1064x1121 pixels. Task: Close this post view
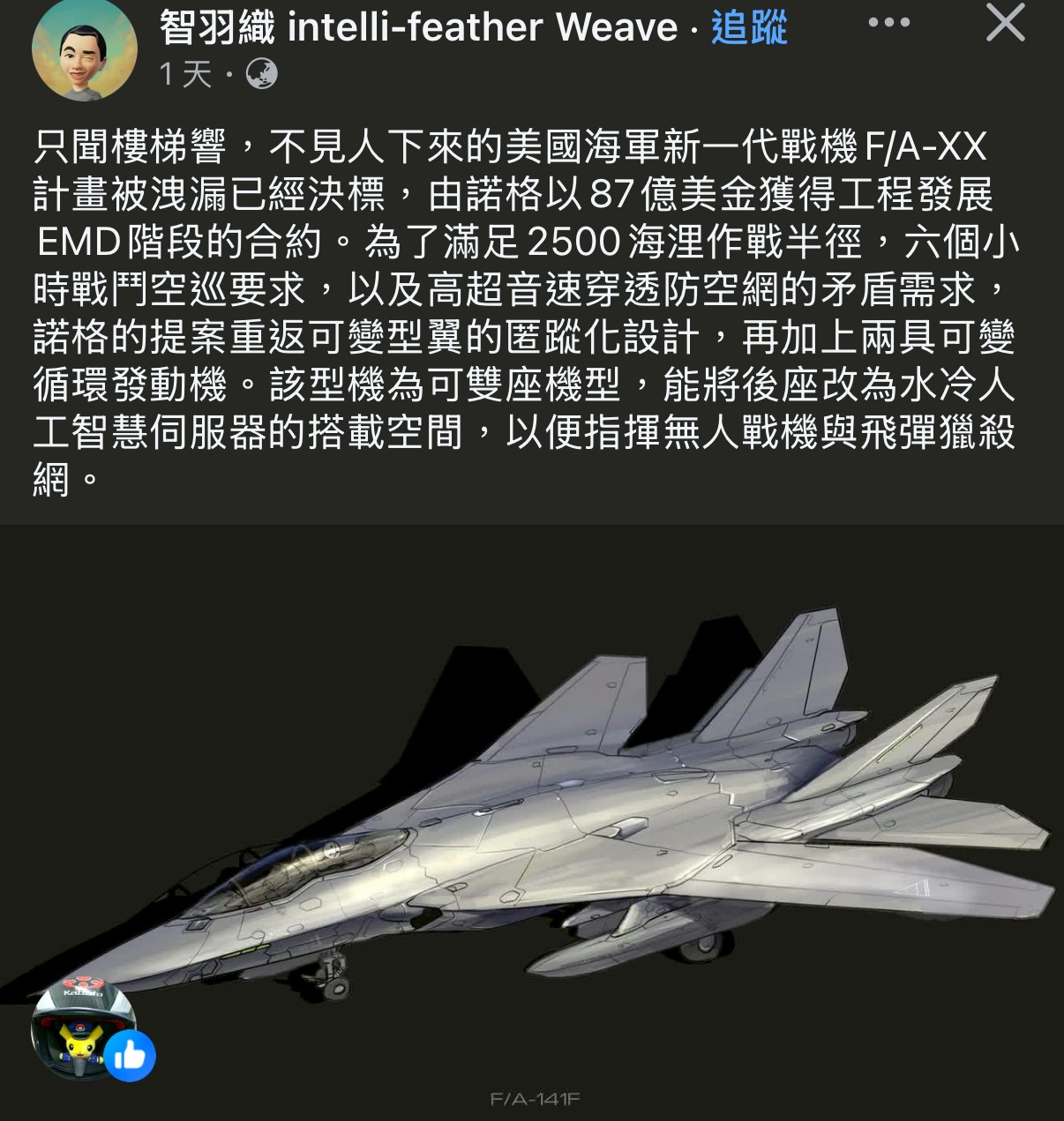(1005, 23)
